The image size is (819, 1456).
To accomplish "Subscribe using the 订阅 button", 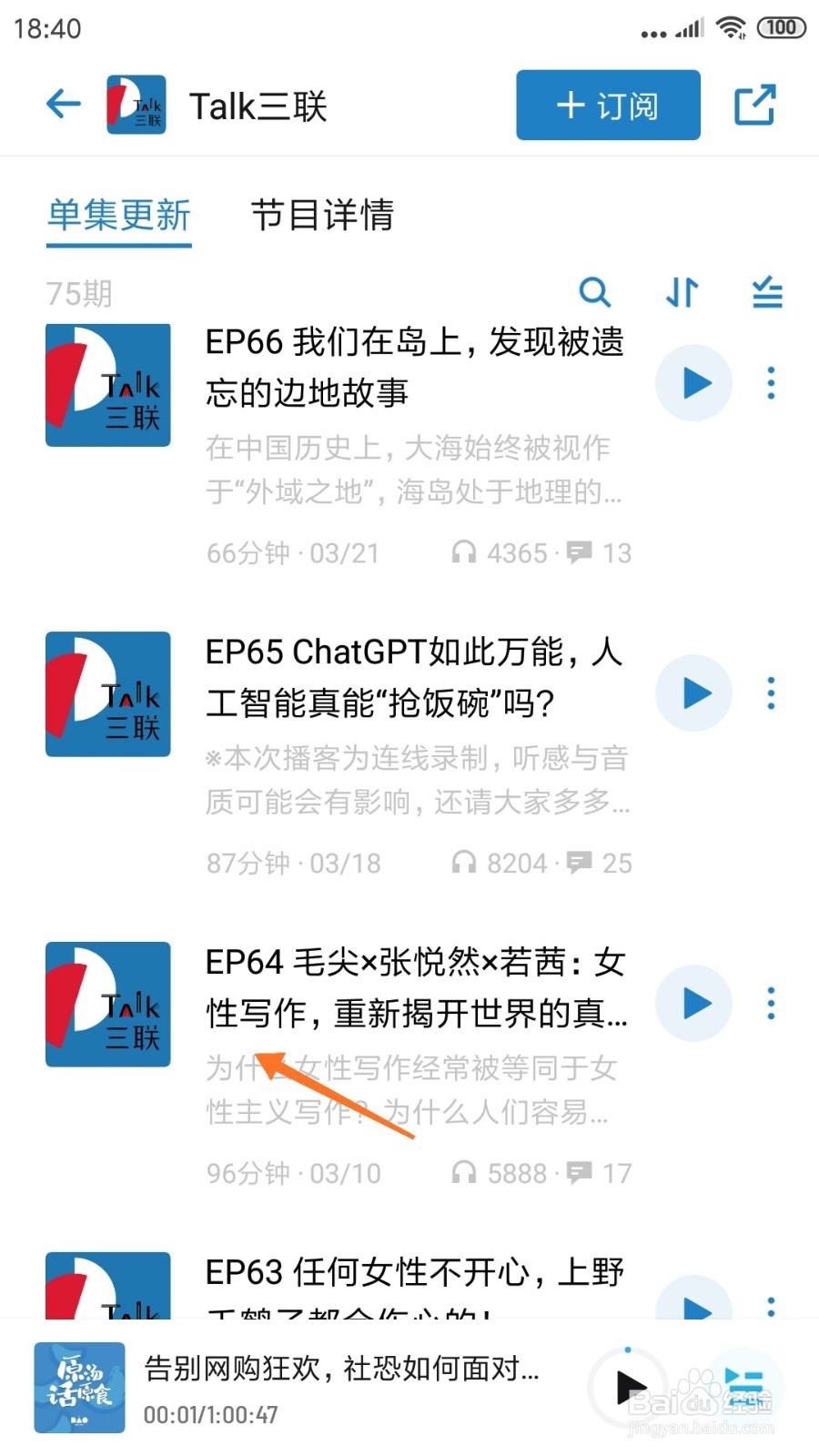I will click(607, 105).
